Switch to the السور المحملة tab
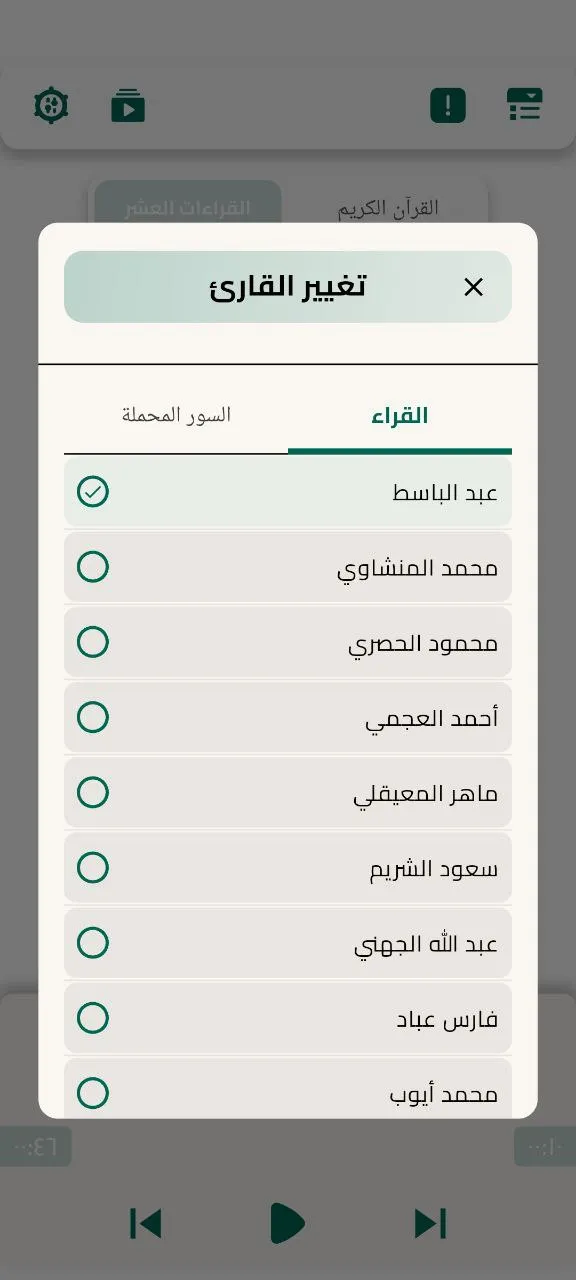Screen dimensions: 576x1280 (x=176, y=415)
